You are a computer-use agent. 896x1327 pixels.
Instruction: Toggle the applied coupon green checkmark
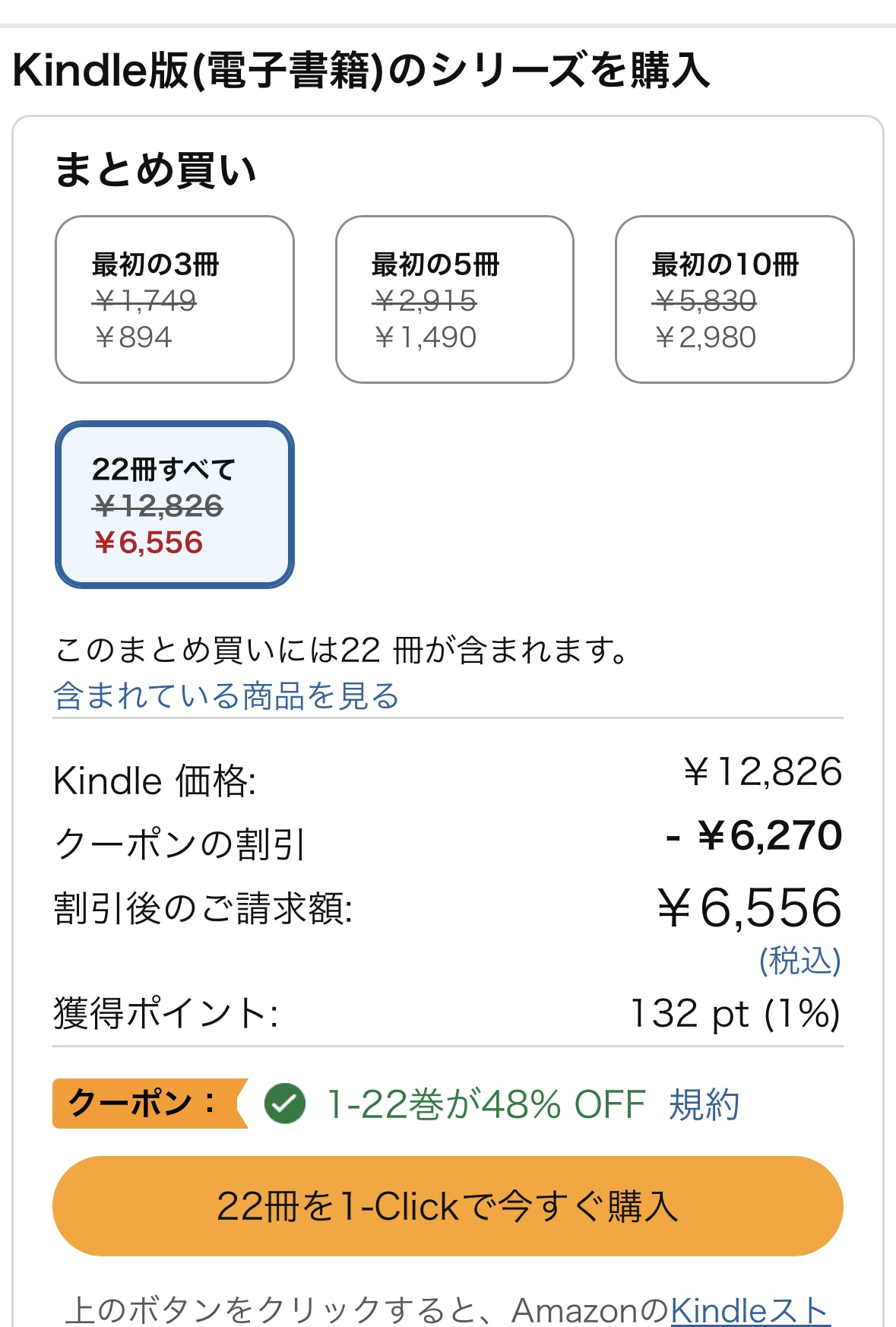tap(285, 1104)
